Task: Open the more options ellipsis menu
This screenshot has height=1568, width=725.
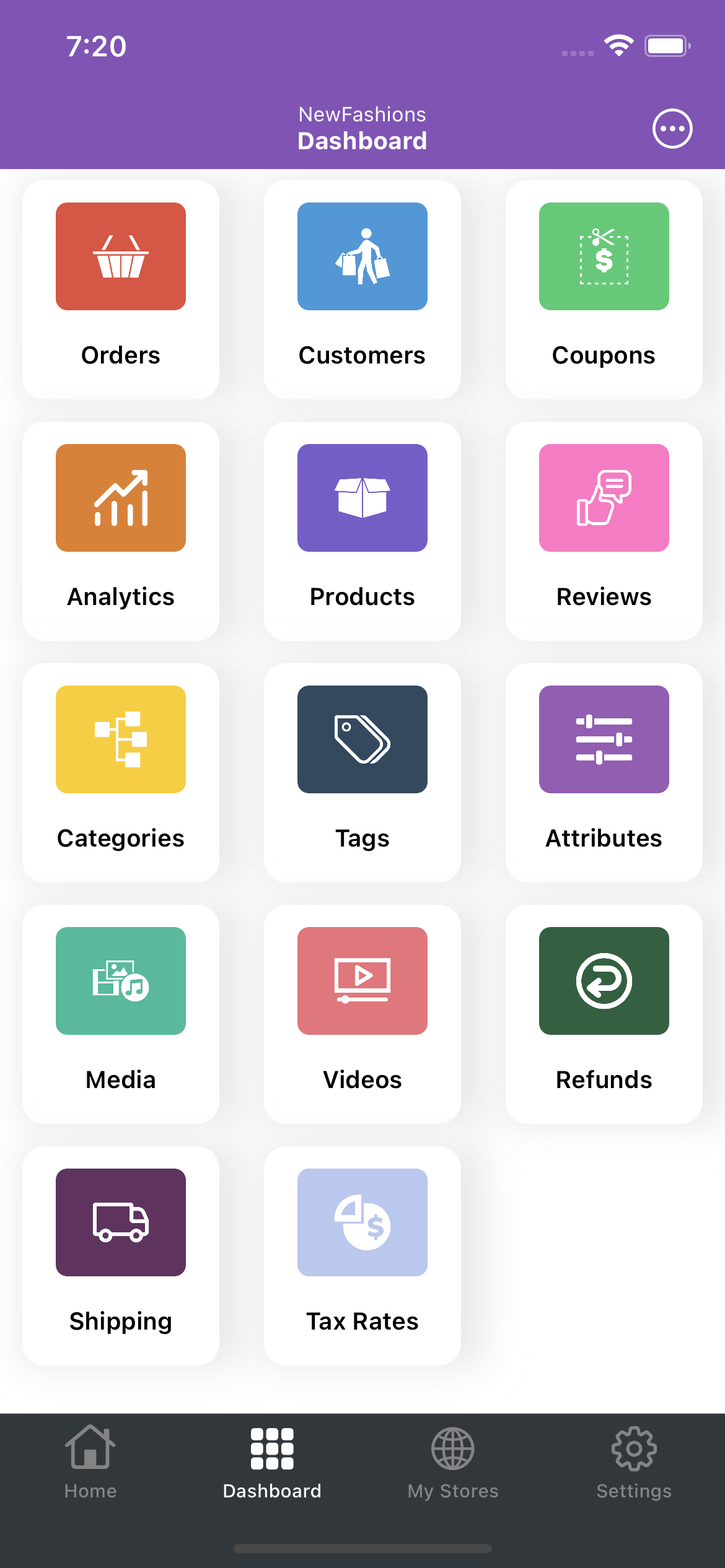Action: pos(672,129)
